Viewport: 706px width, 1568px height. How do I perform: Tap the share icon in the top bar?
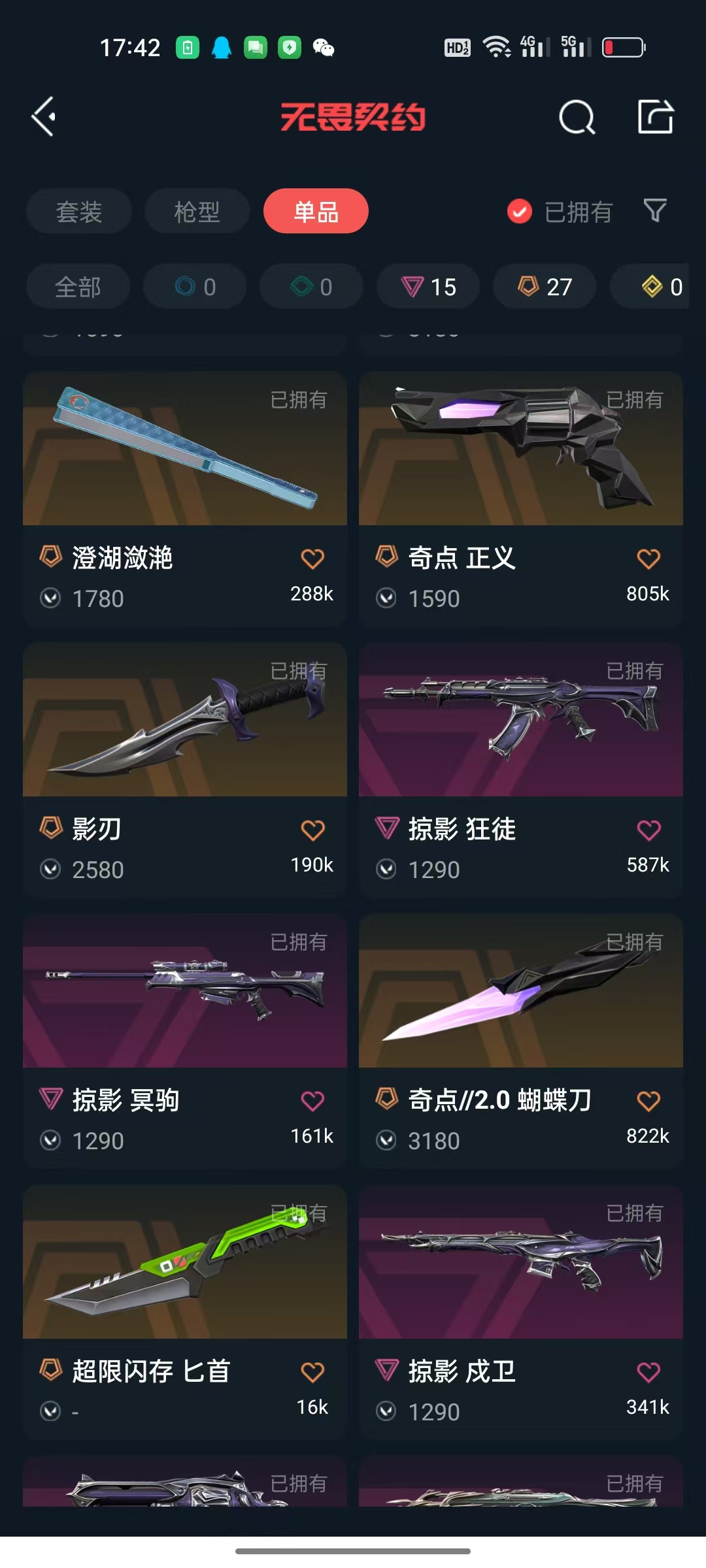(655, 117)
